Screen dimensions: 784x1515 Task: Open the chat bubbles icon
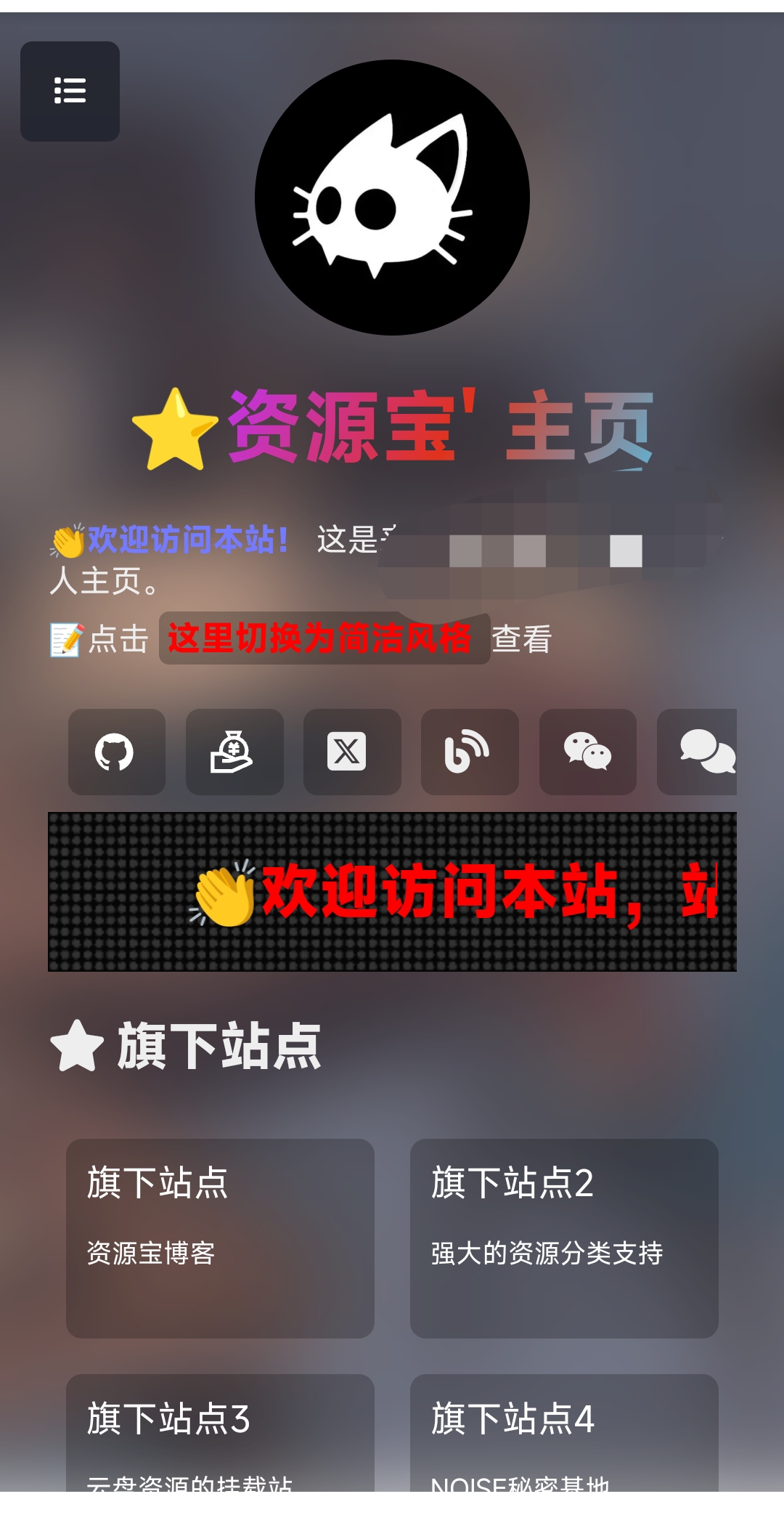tap(697, 752)
